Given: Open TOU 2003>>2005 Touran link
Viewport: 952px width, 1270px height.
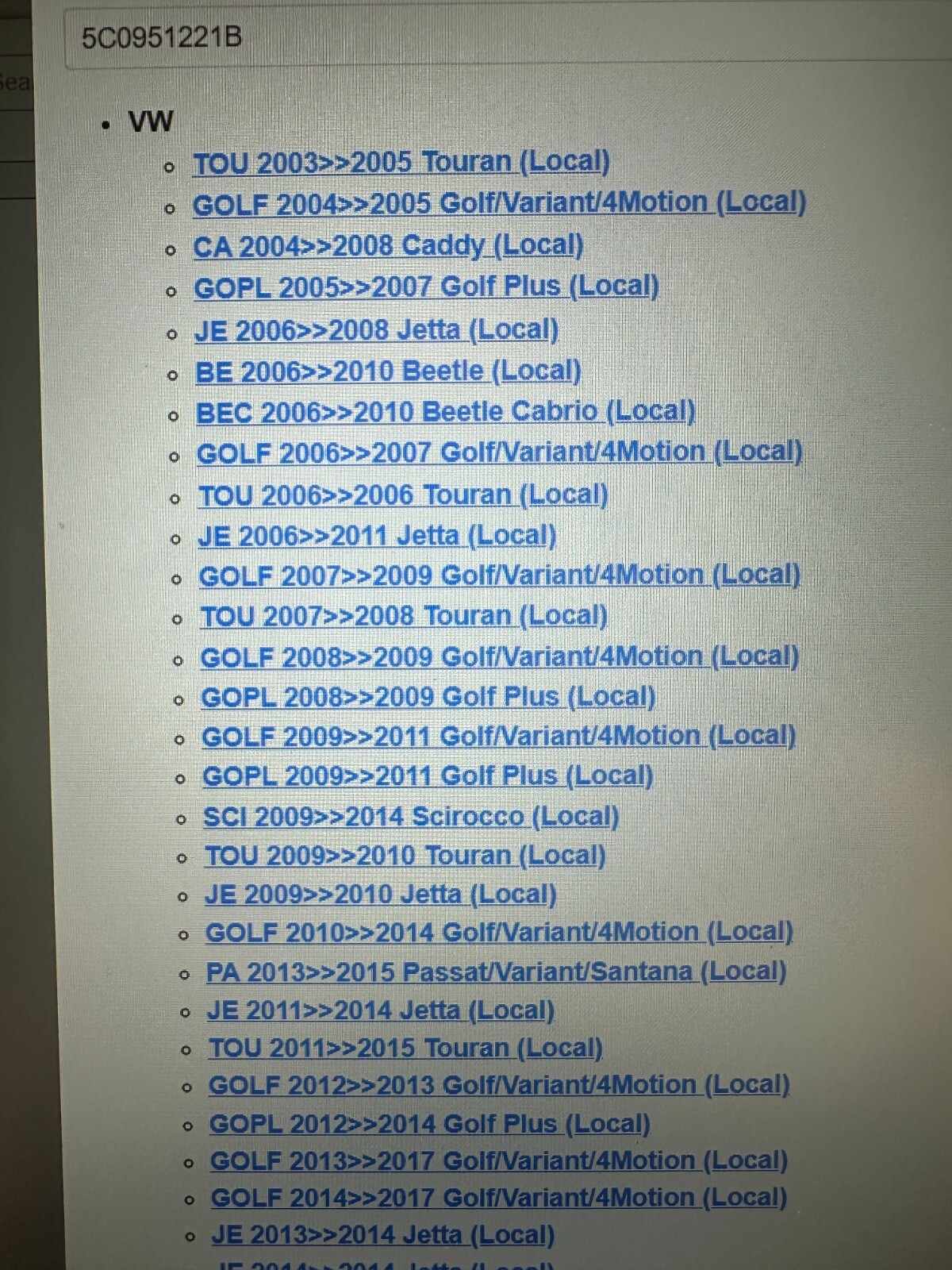Looking at the screenshot, I should pos(401,162).
